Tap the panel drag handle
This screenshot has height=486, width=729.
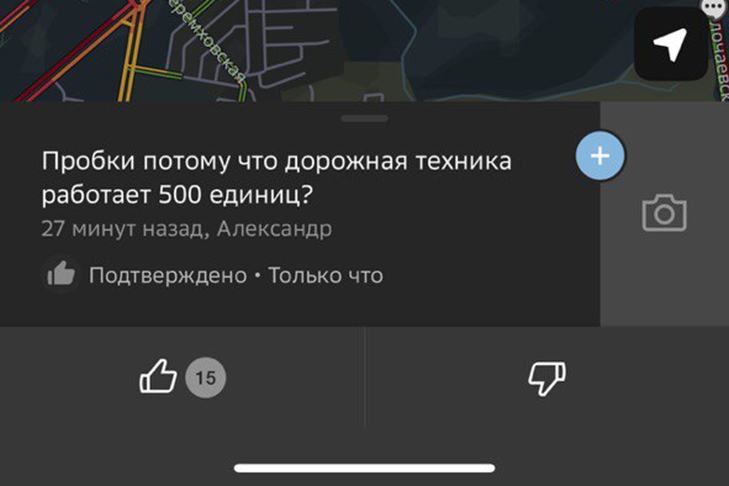(364, 118)
